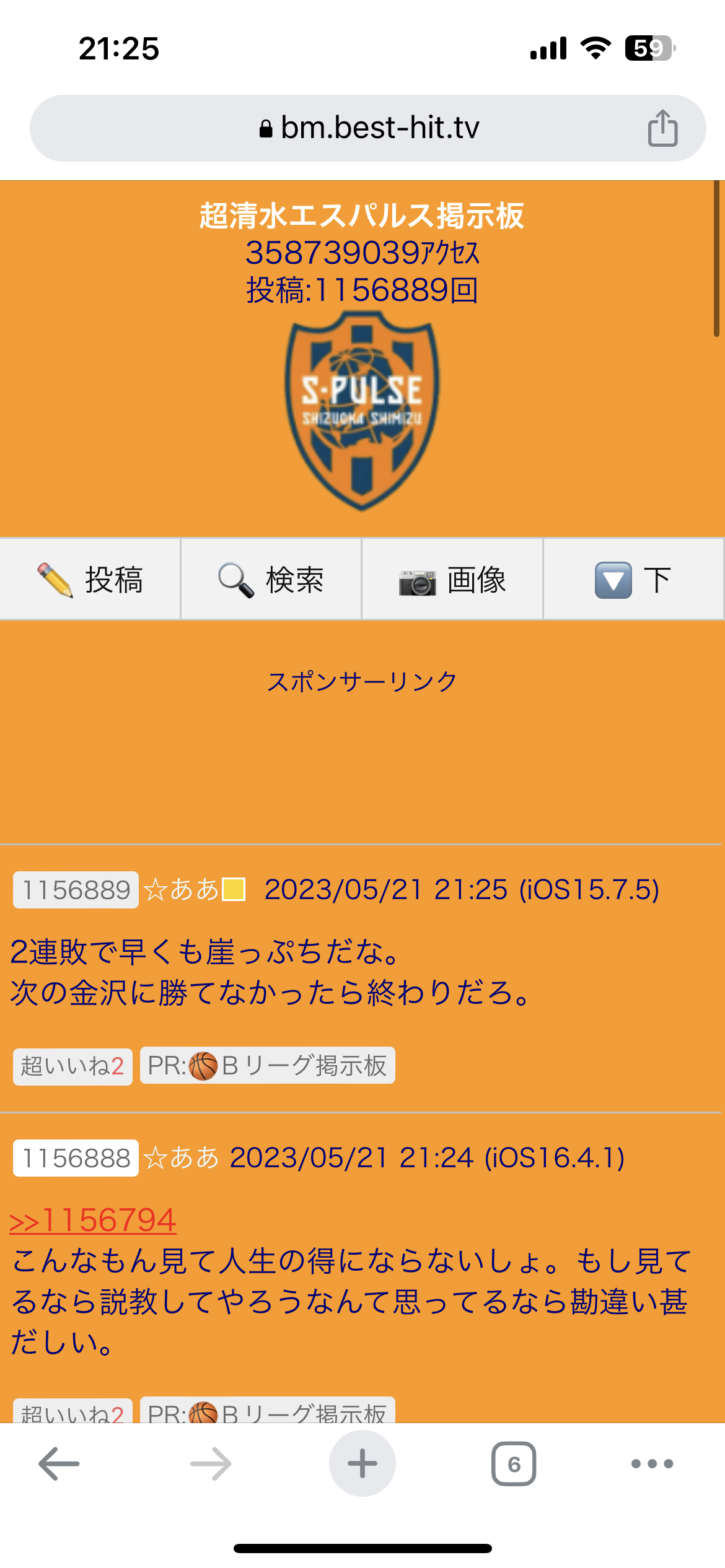This screenshot has width=725, height=1568.
Task: Show the 6 open tabs
Action: [514, 1464]
